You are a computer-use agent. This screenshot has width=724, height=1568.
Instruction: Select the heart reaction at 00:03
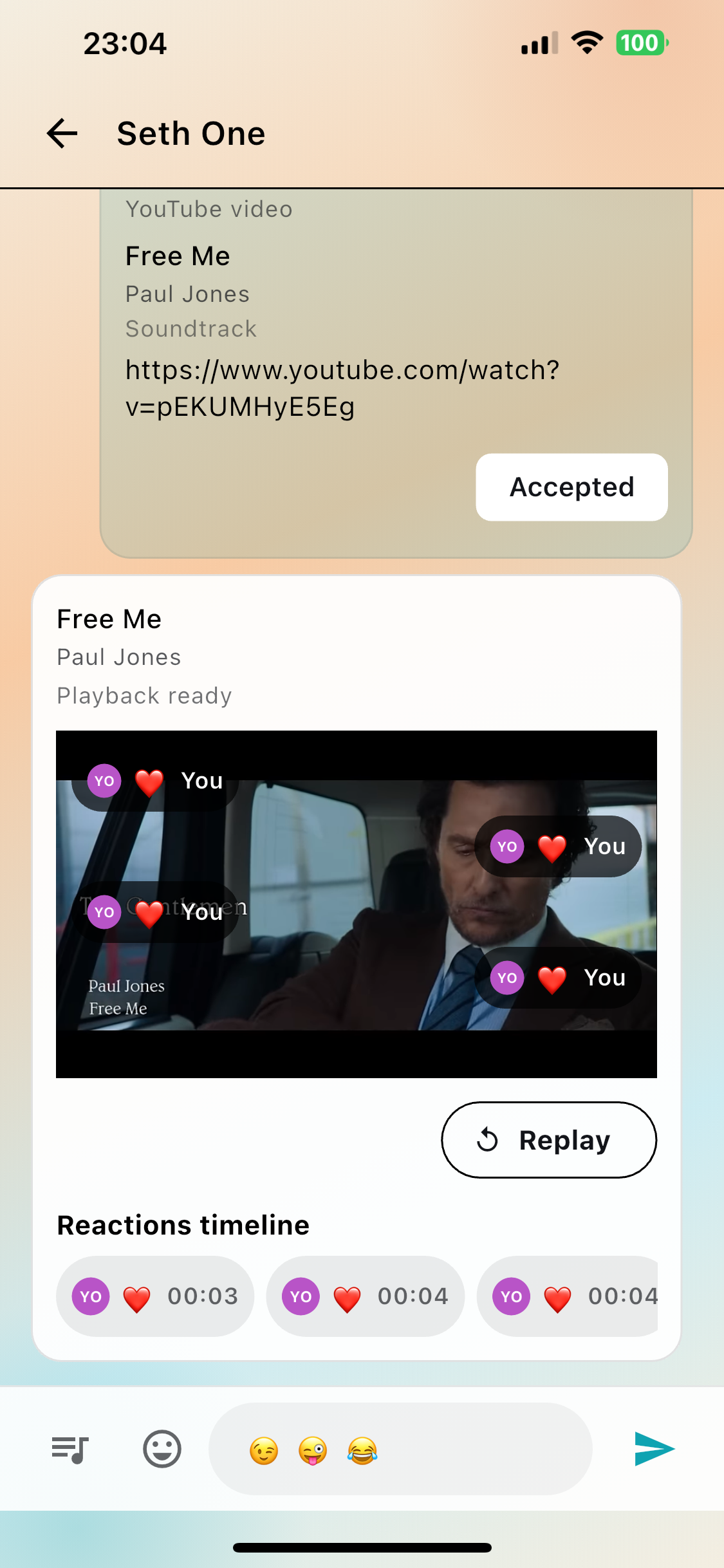(x=155, y=1296)
